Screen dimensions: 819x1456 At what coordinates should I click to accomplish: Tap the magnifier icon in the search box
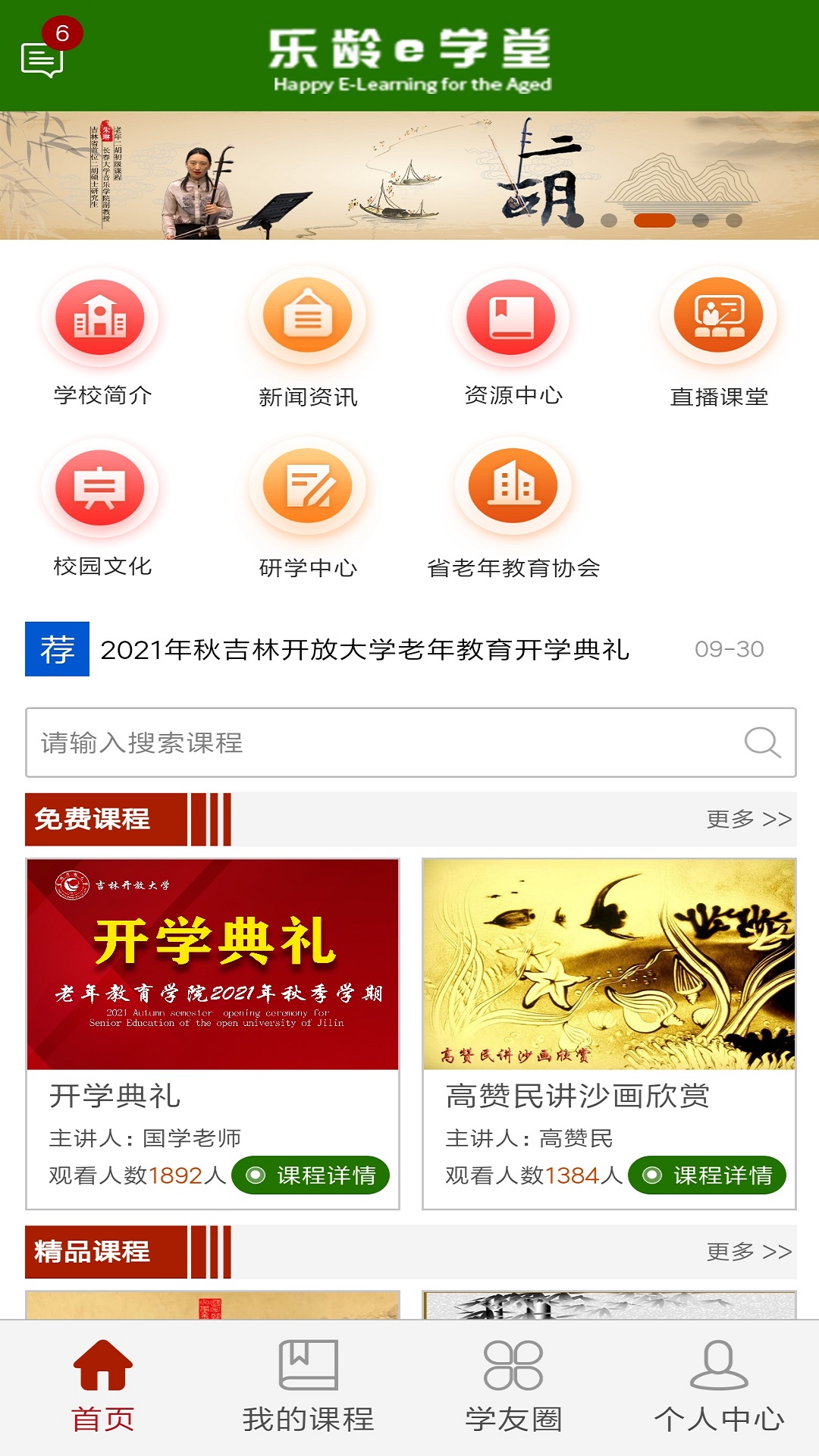click(x=762, y=743)
